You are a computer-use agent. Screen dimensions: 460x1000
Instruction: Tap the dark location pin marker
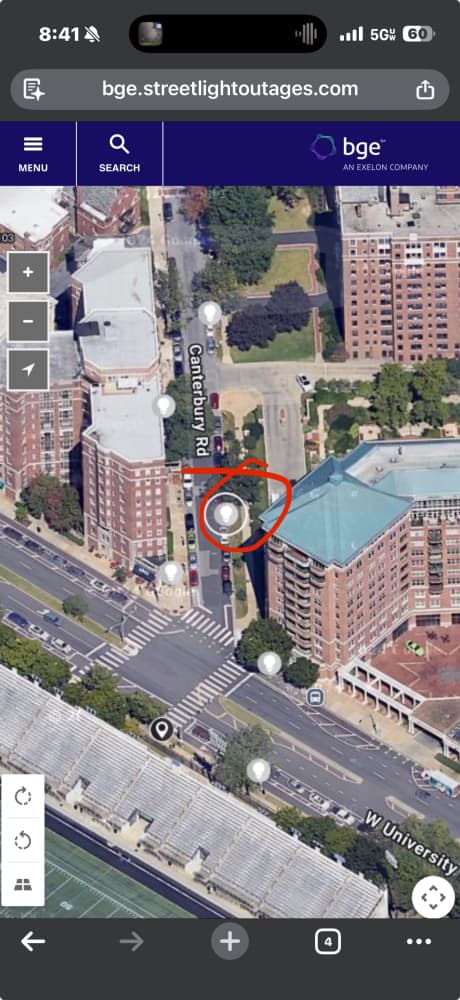tap(161, 729)
